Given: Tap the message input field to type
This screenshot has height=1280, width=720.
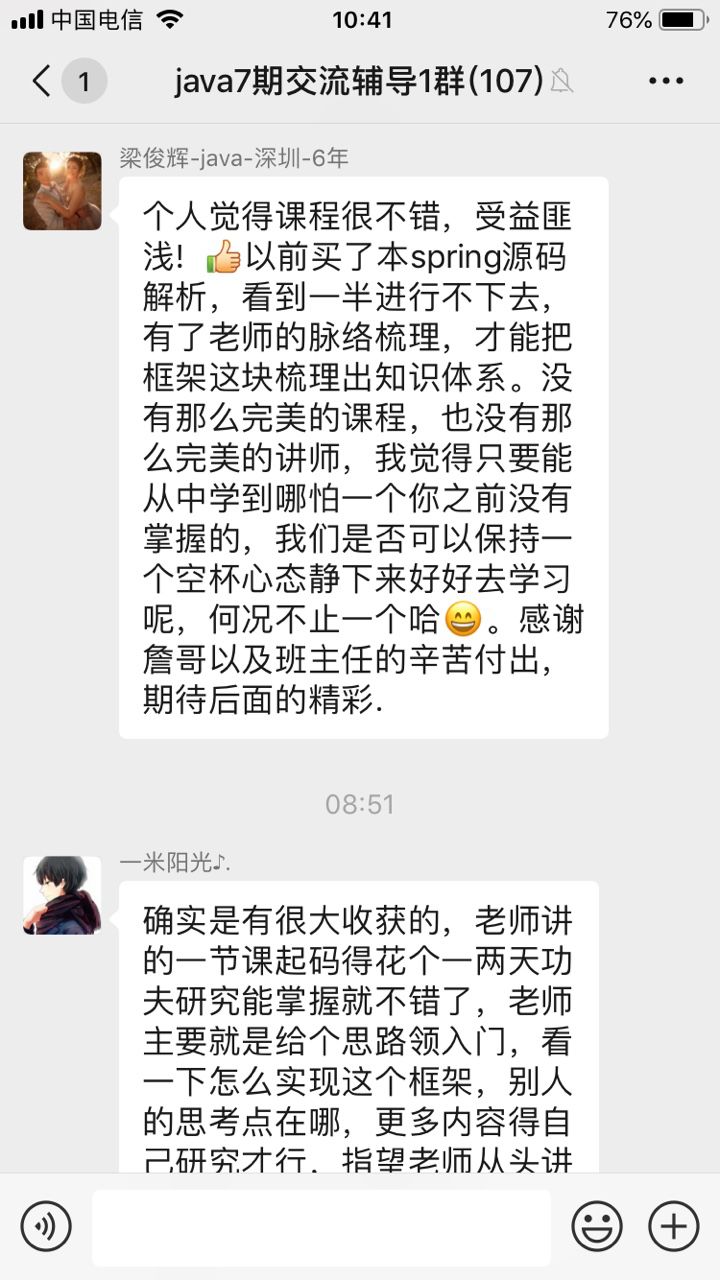Looking at the screenshot, I should pos(320,1225).
